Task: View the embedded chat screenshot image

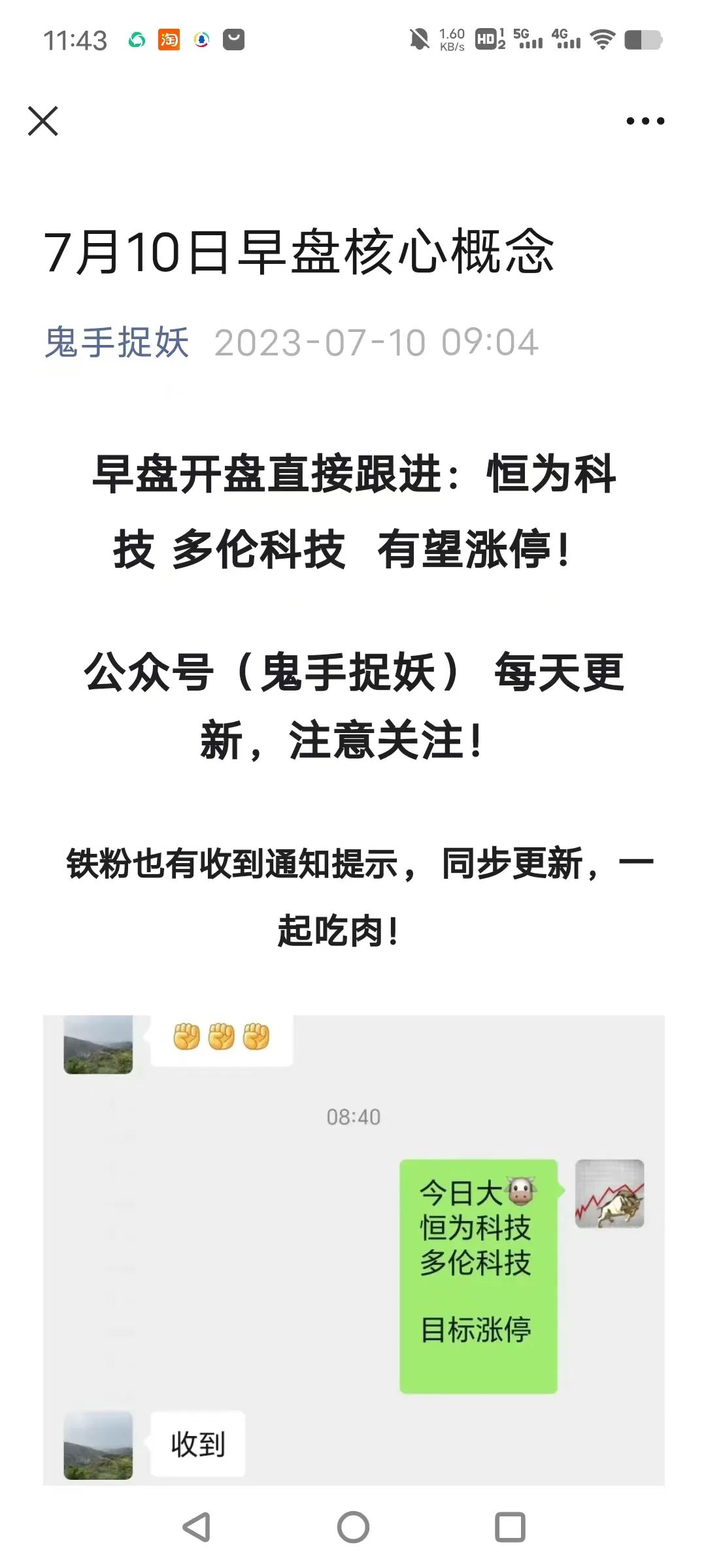Action: coord(354,1250)
